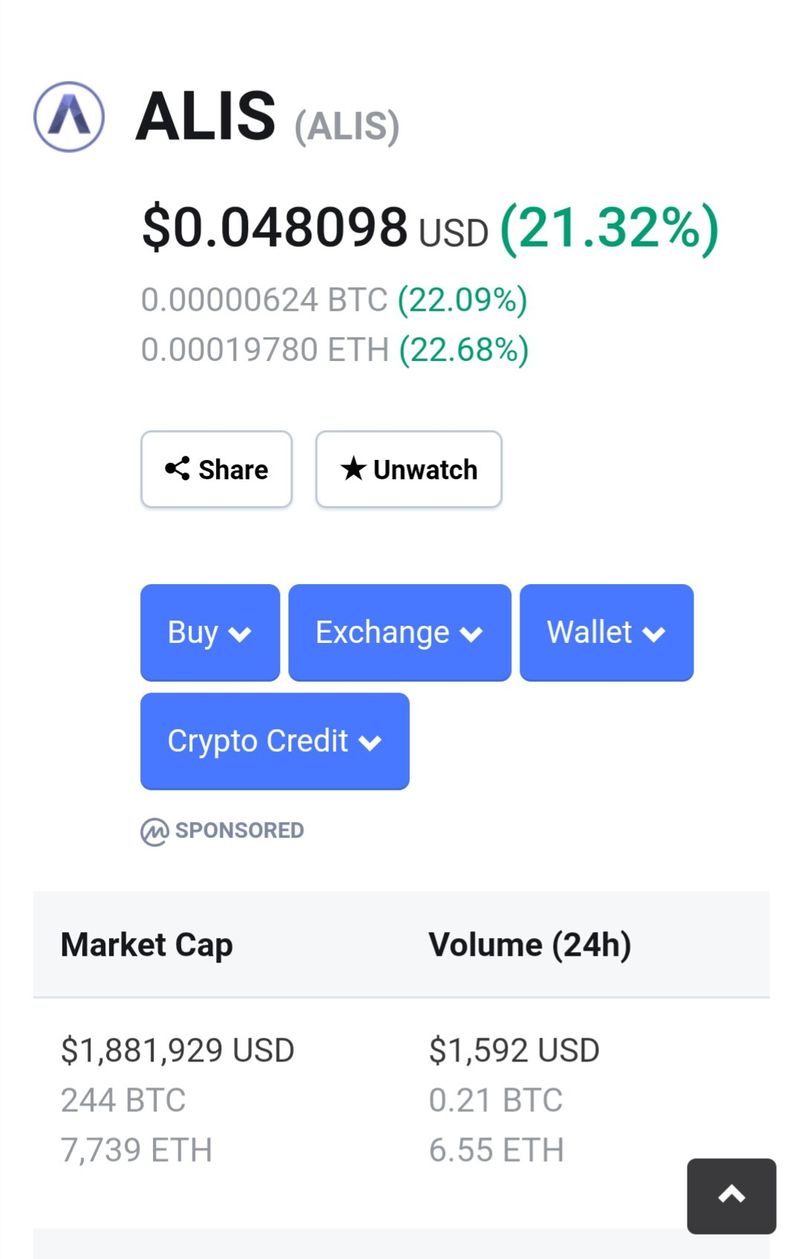This screenshot has height=1259, width=800.
Task: Jump back to top with arrow button
Action: coord(731,1195)
